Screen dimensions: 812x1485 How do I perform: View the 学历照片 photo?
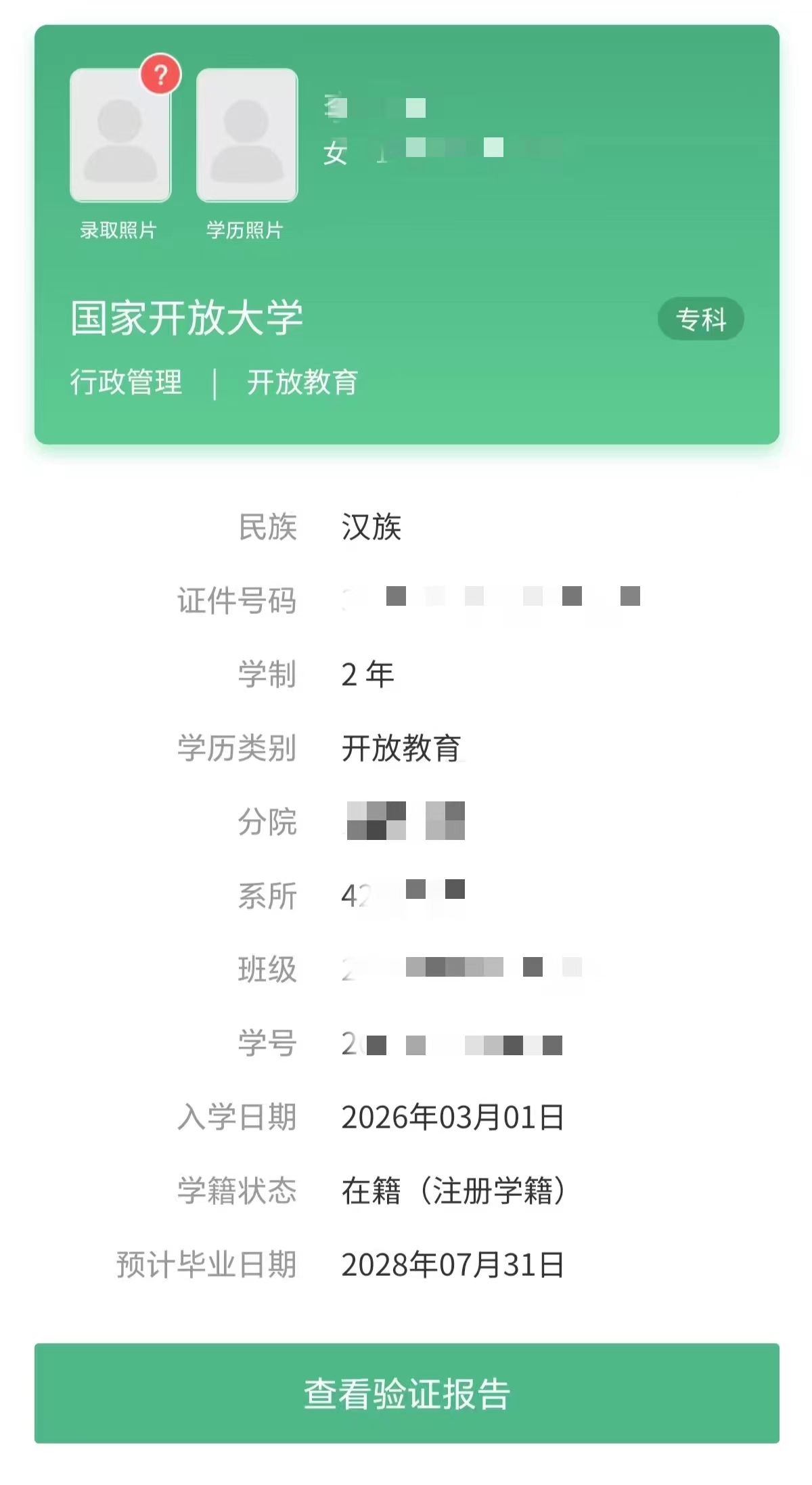point(246,136)
